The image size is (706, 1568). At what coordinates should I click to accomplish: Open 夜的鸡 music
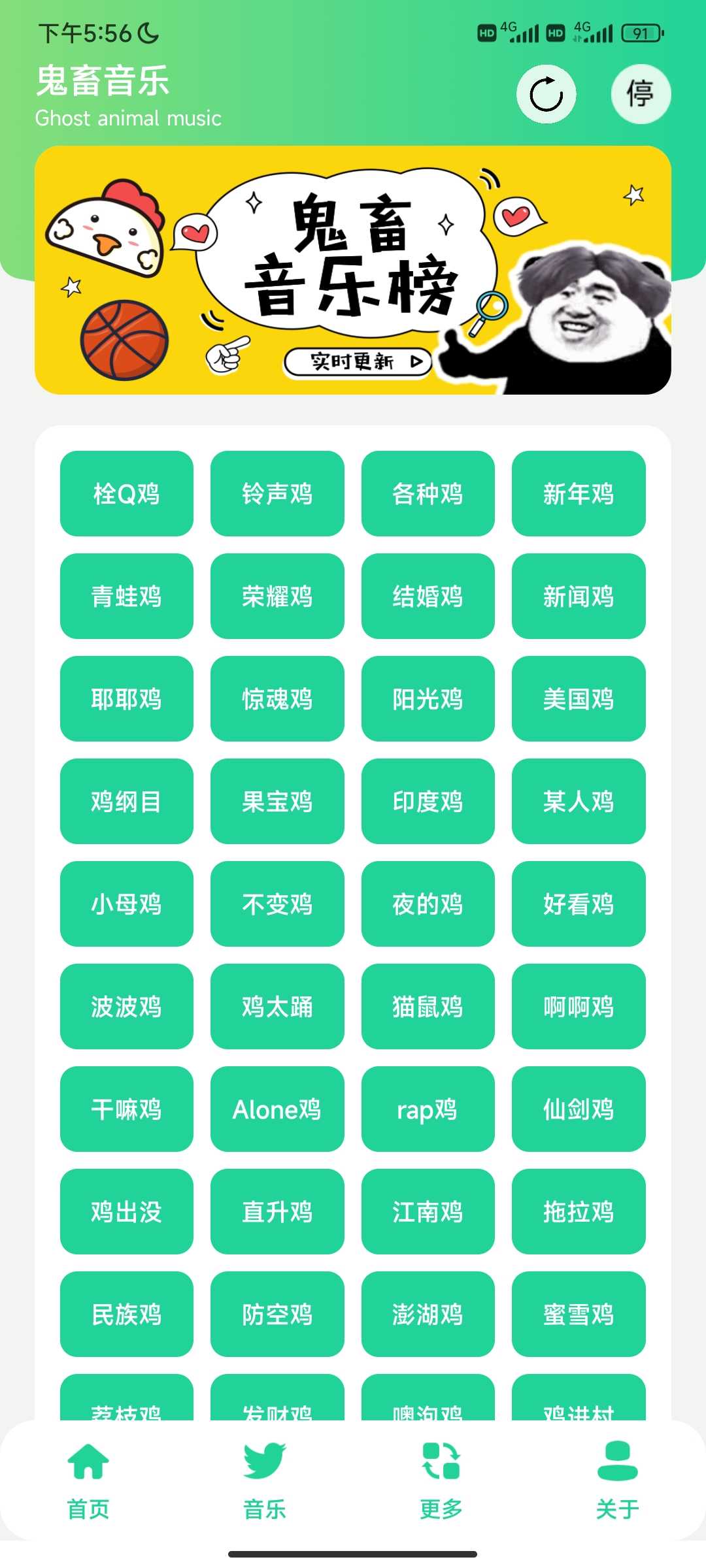[x=428, y=904]
